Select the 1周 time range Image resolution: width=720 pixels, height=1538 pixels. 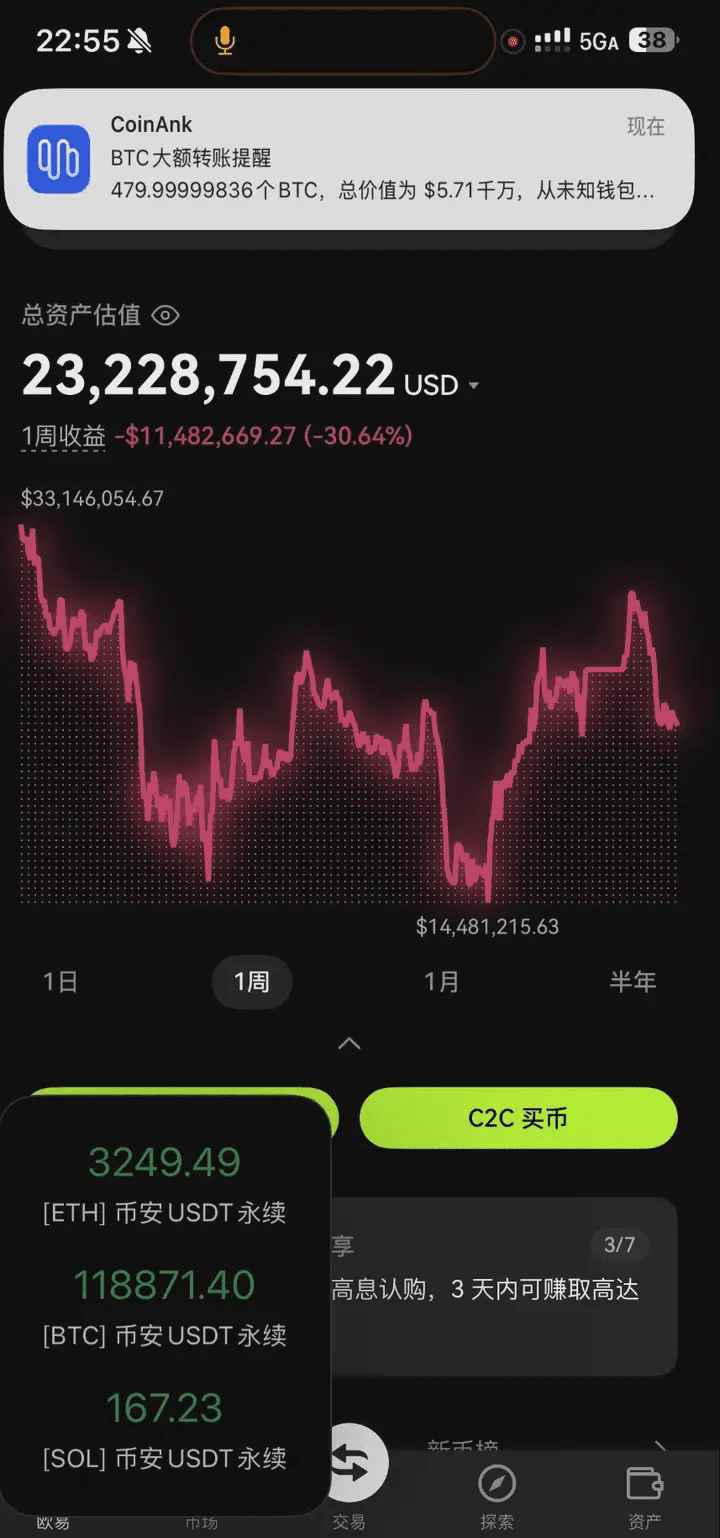point(252,982)
